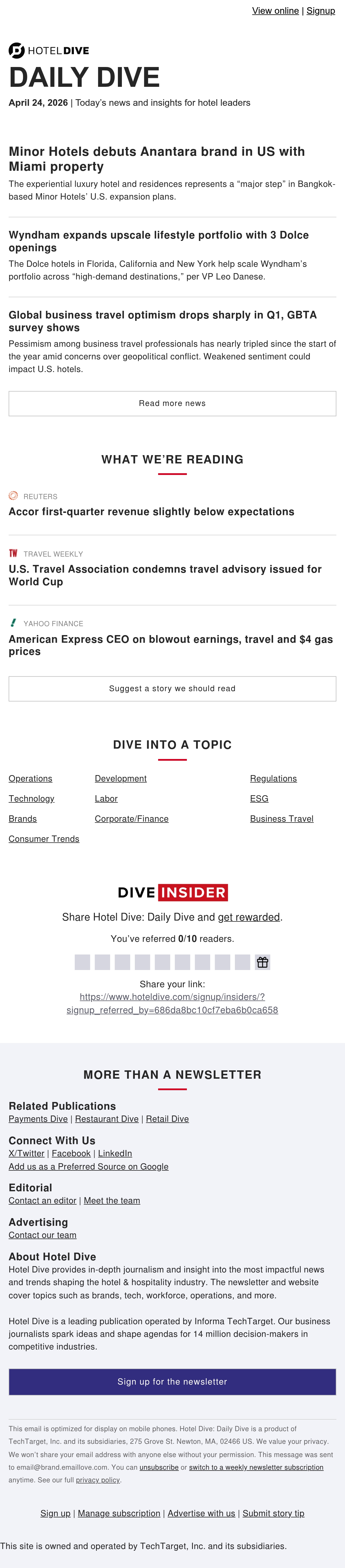345x1568 pixels.
Task: Open Manage subscription in footer
Action: pos(119,1513)
